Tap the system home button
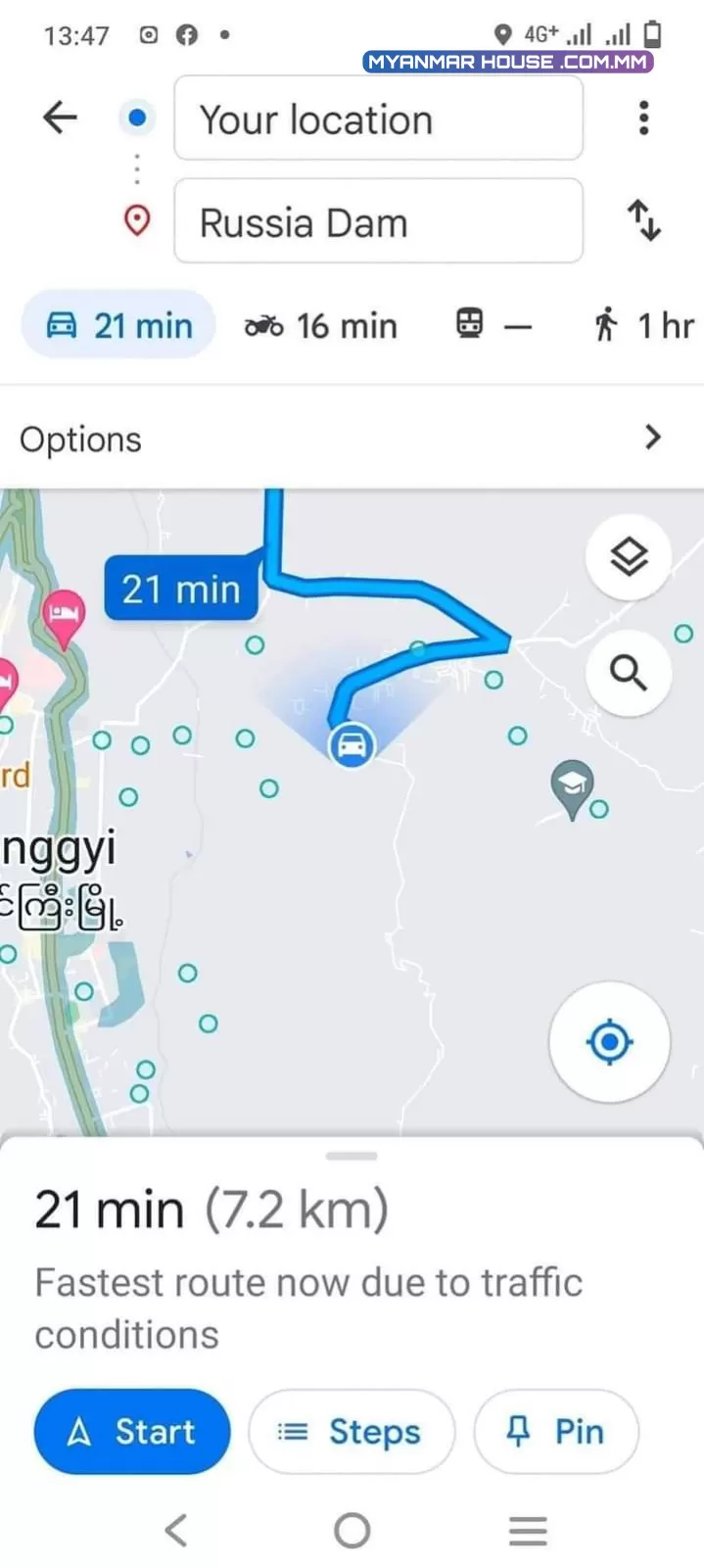704x1568 pixels. coord(352,1530)
